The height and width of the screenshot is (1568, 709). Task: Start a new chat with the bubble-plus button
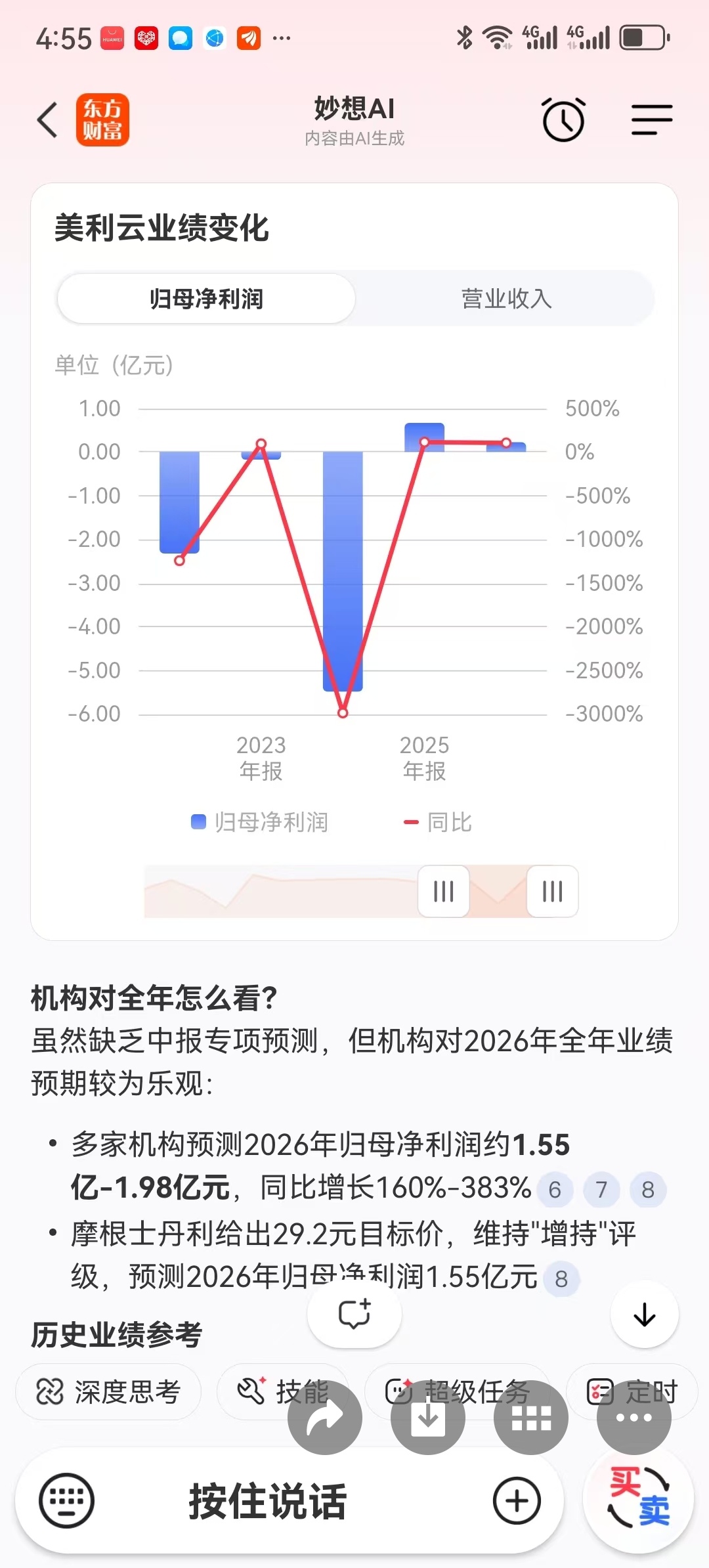pos(354,1315)
